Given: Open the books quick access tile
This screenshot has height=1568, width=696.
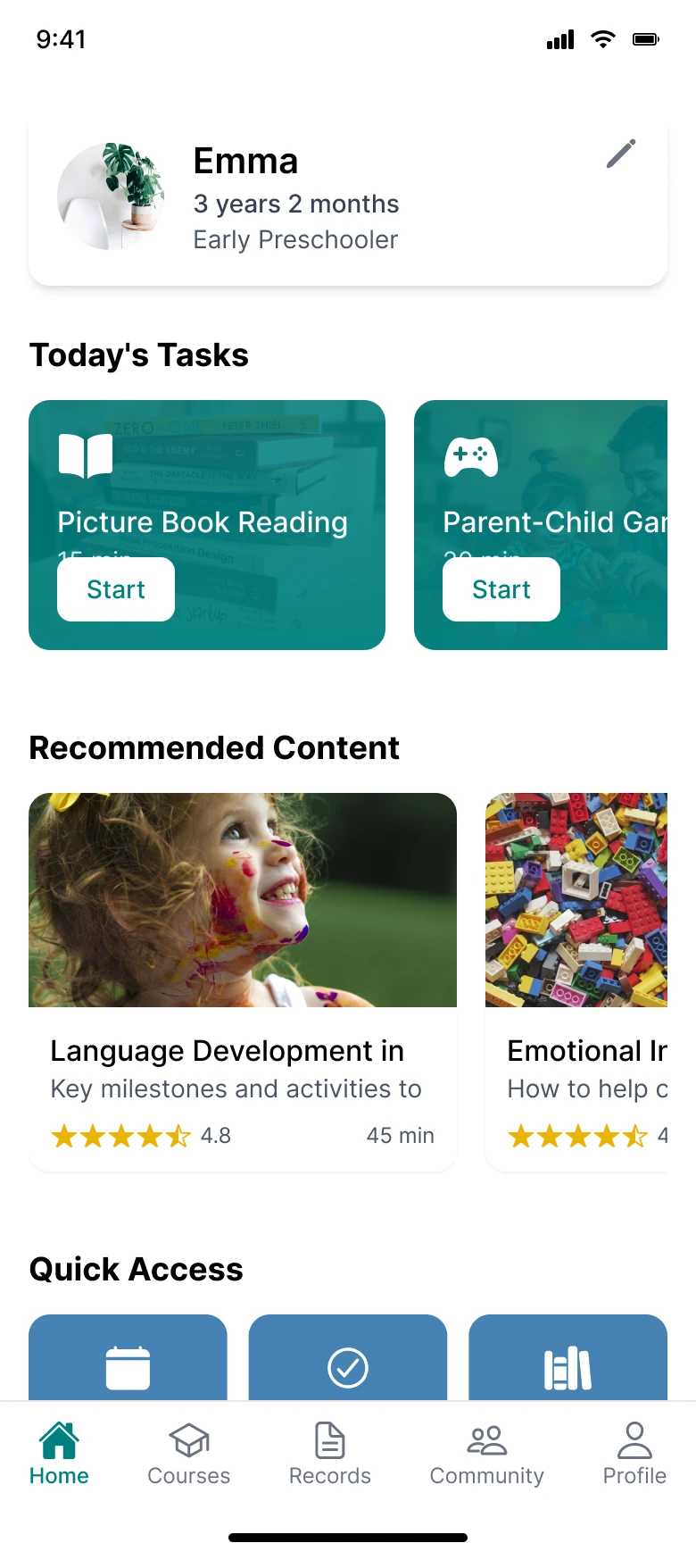Looking at the screenshot, I should [568, 1361].
